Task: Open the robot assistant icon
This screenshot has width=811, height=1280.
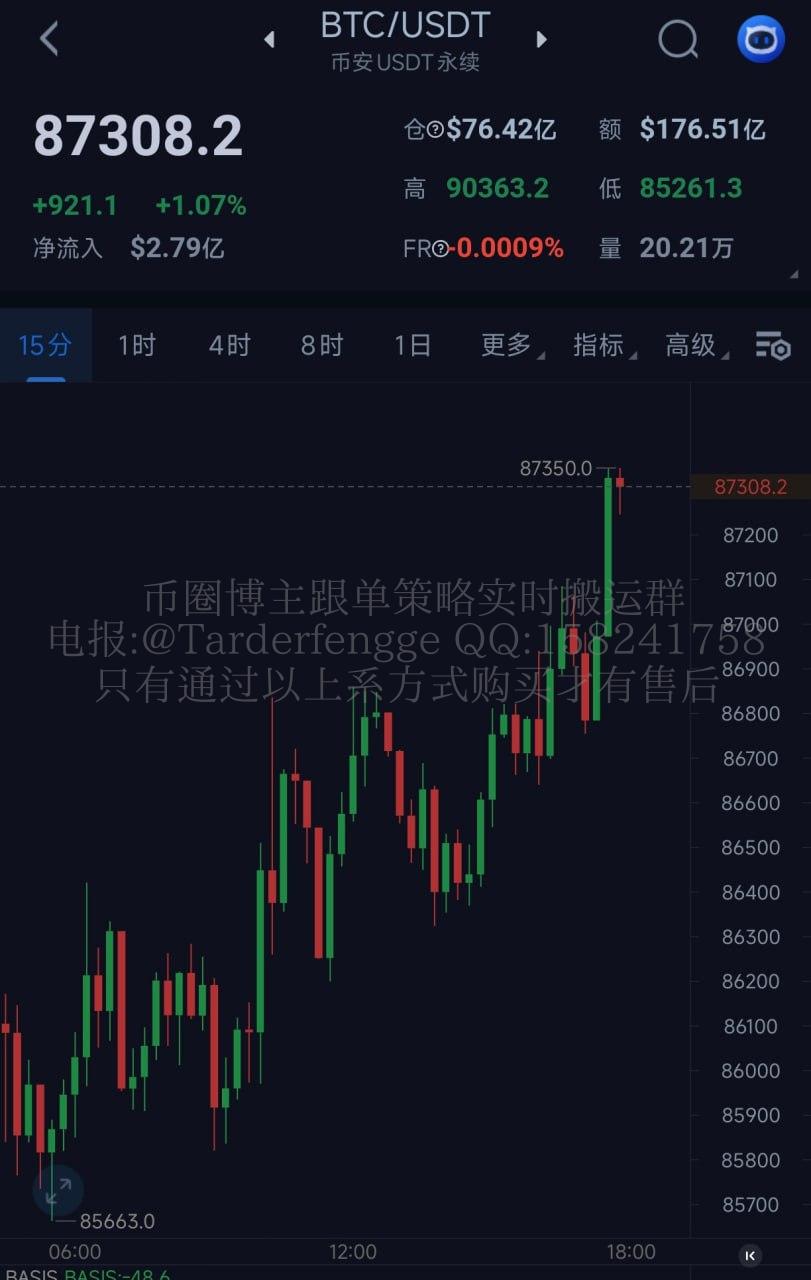Action: pyautogui.click(x=761, y=40)
